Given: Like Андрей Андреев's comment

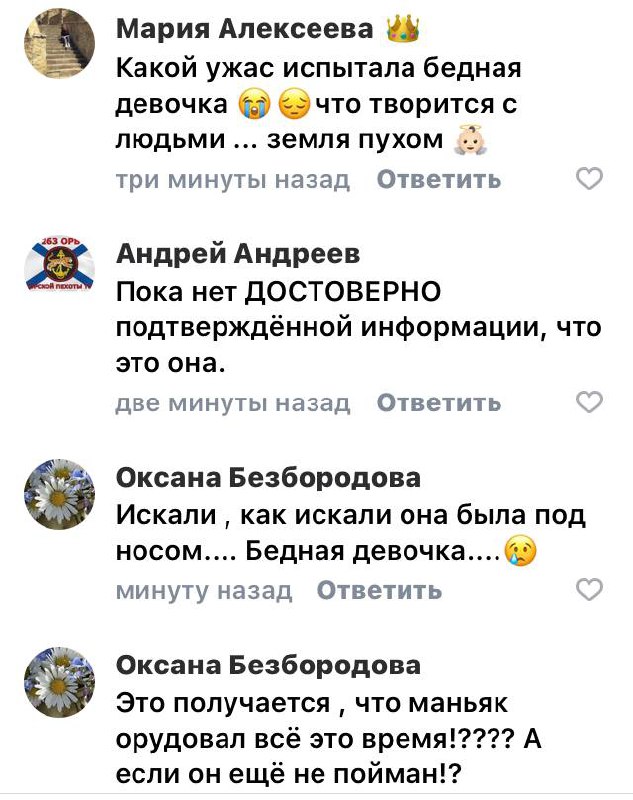Looking at the screenshot, I should [x=591, y=402].
